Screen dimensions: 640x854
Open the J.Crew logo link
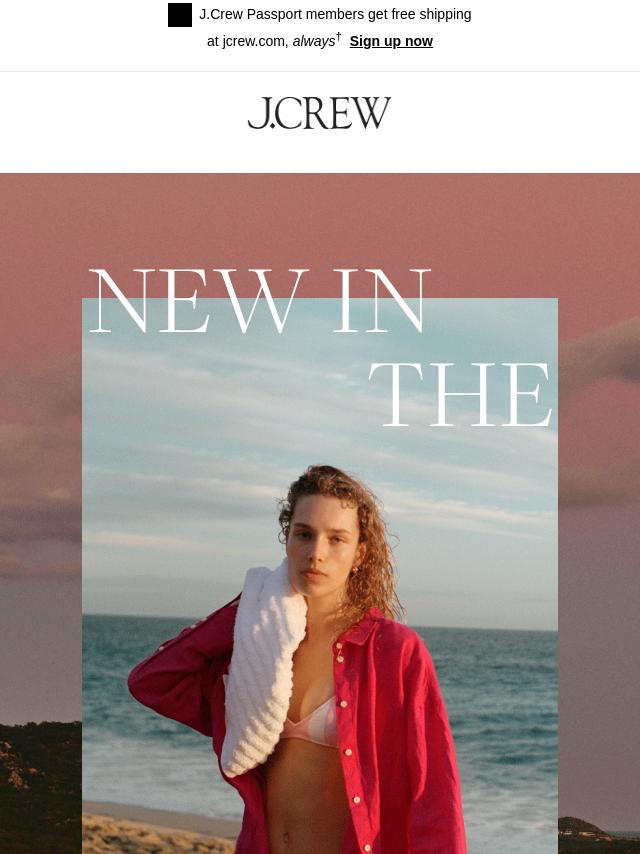(x=319, y=114)
